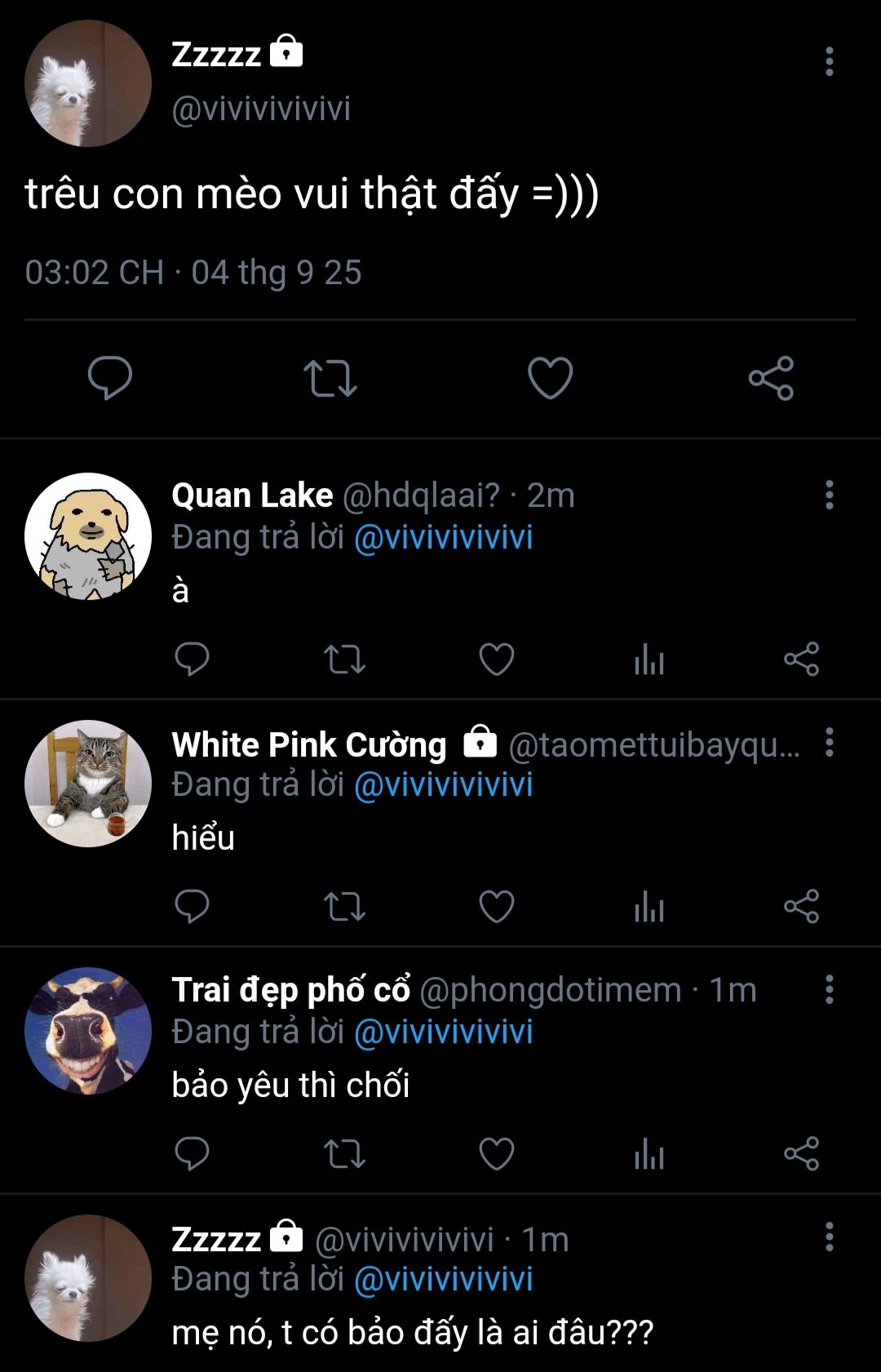Open overflow menu on Quan Lake's reply
Screen dimensions: 881x1372
tap(829, 495)
